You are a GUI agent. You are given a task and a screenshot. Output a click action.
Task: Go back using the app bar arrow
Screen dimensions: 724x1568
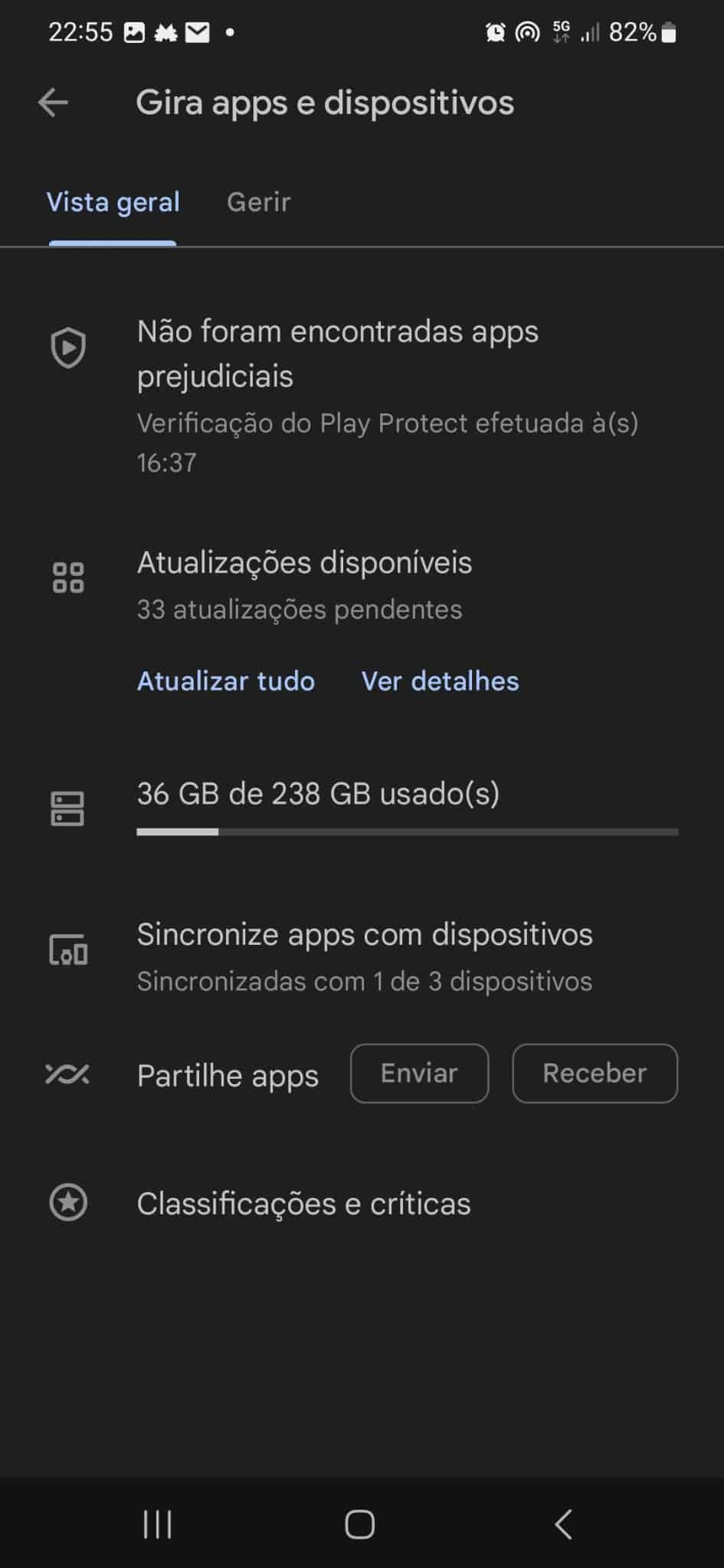tap(53, 103)
